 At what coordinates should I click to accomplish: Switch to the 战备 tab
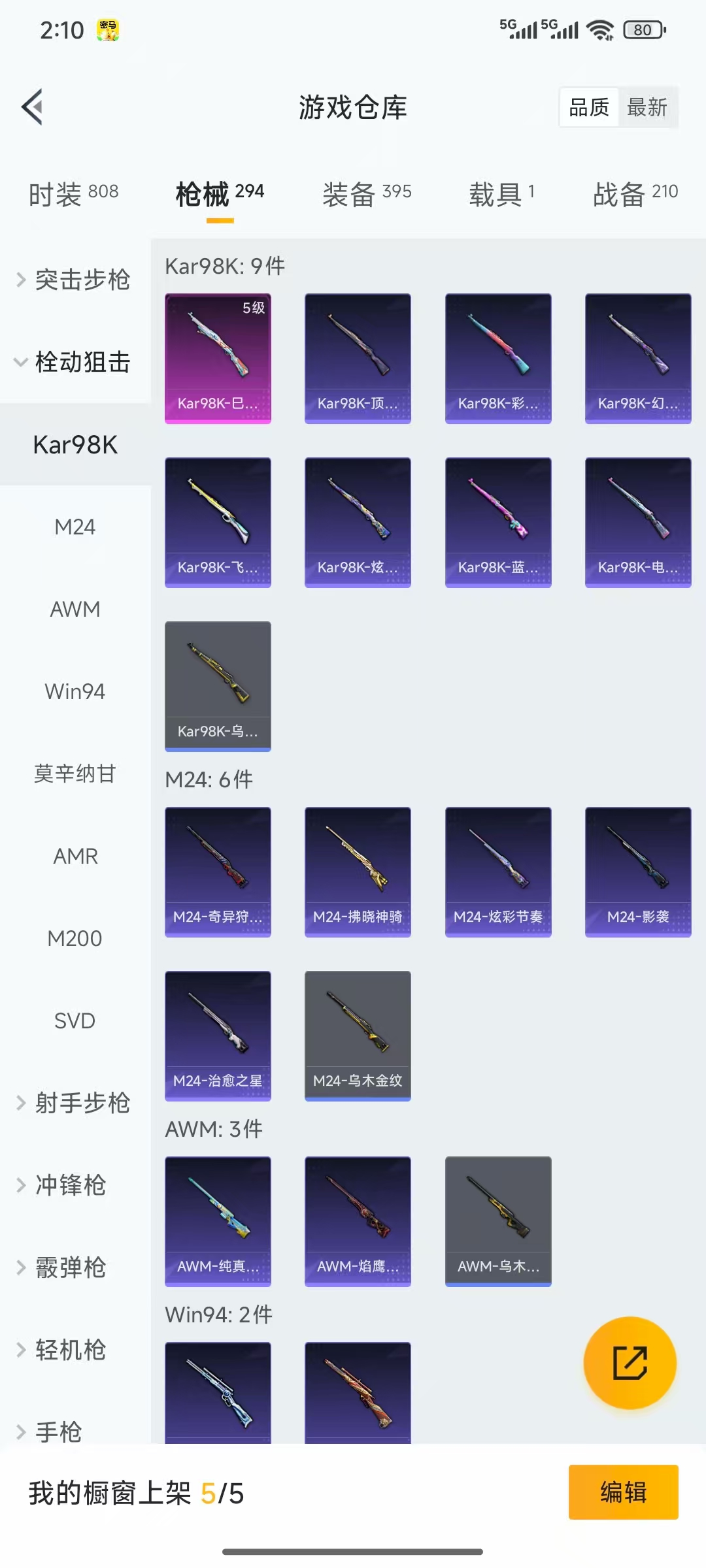tap(635, 193)
